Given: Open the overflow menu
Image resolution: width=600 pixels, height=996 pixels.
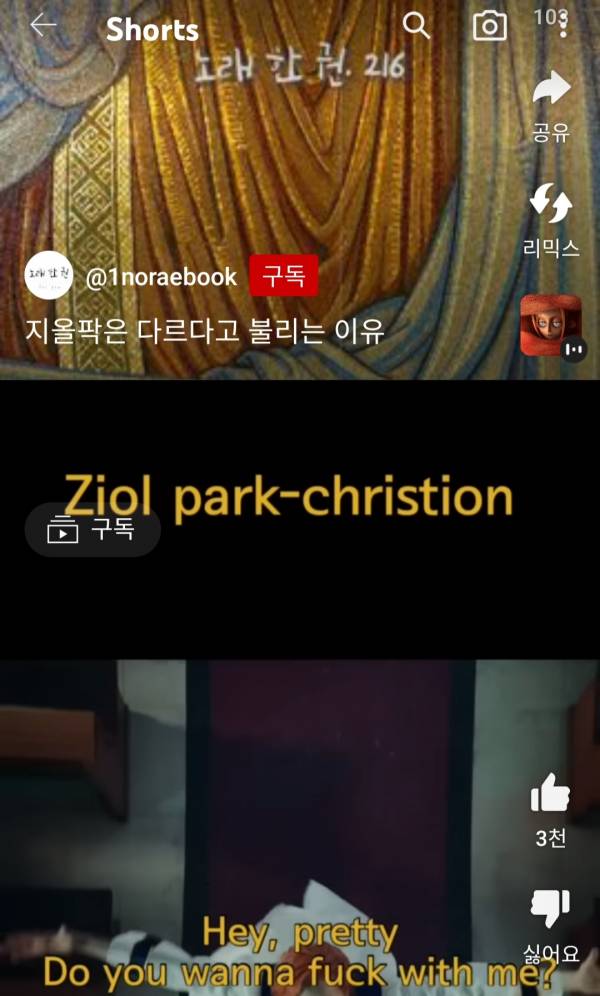Looking at the screenshot, I should (564, 26).
